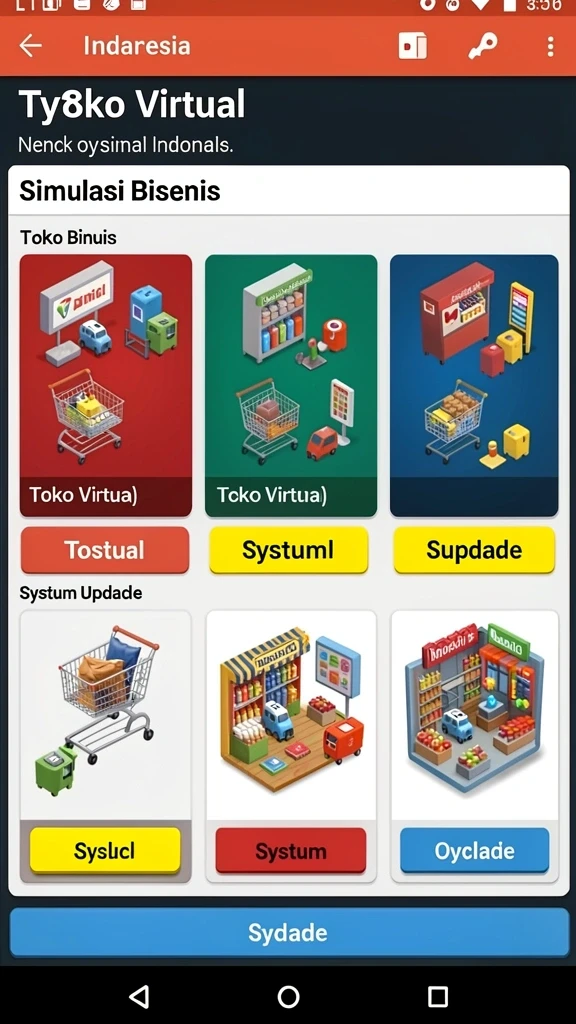Screen dimensions: 576x1024
Task: Select the red Tostual button
Action: (105, 550)
